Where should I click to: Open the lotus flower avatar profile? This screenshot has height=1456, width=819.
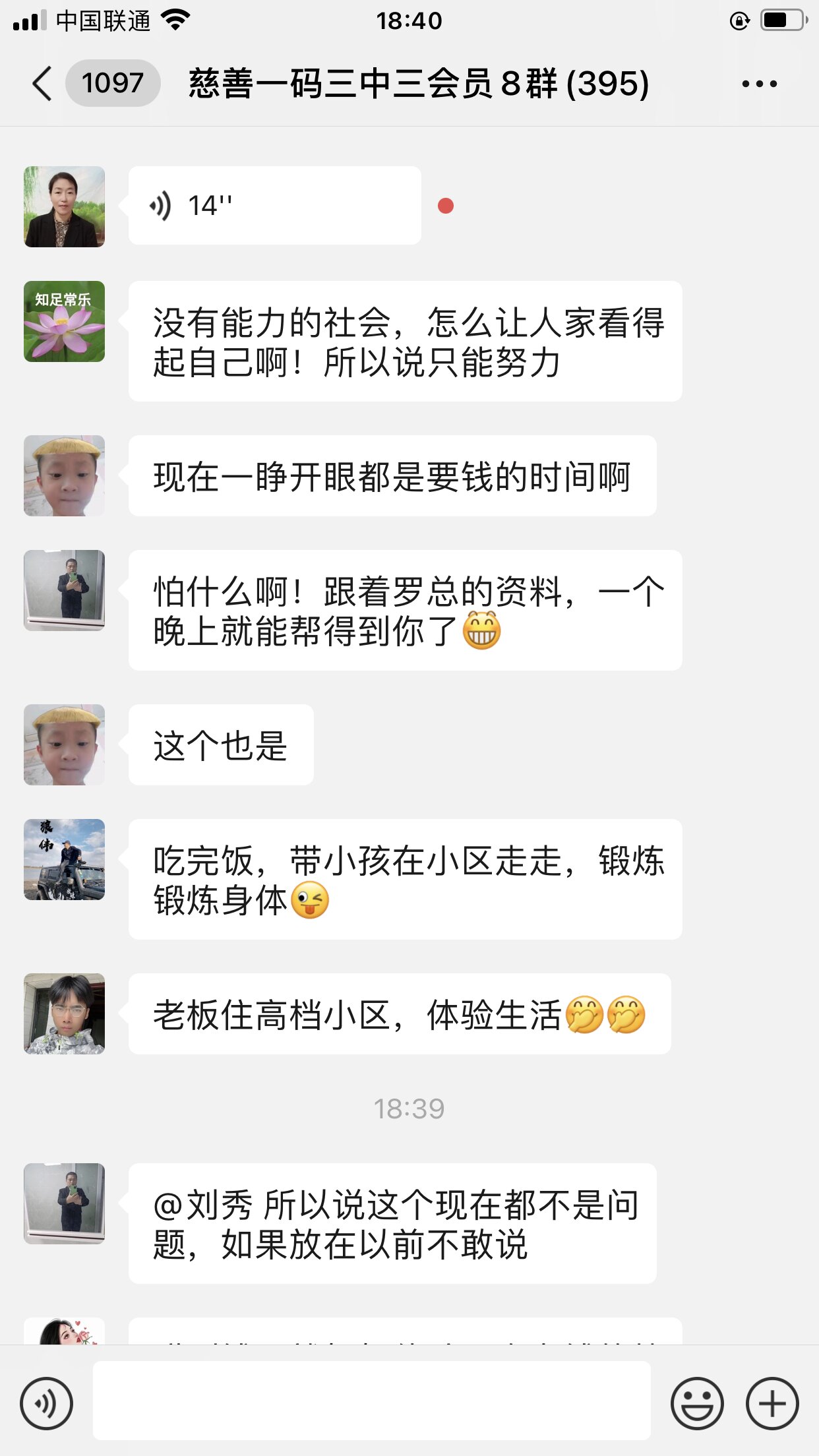(64, 321)
